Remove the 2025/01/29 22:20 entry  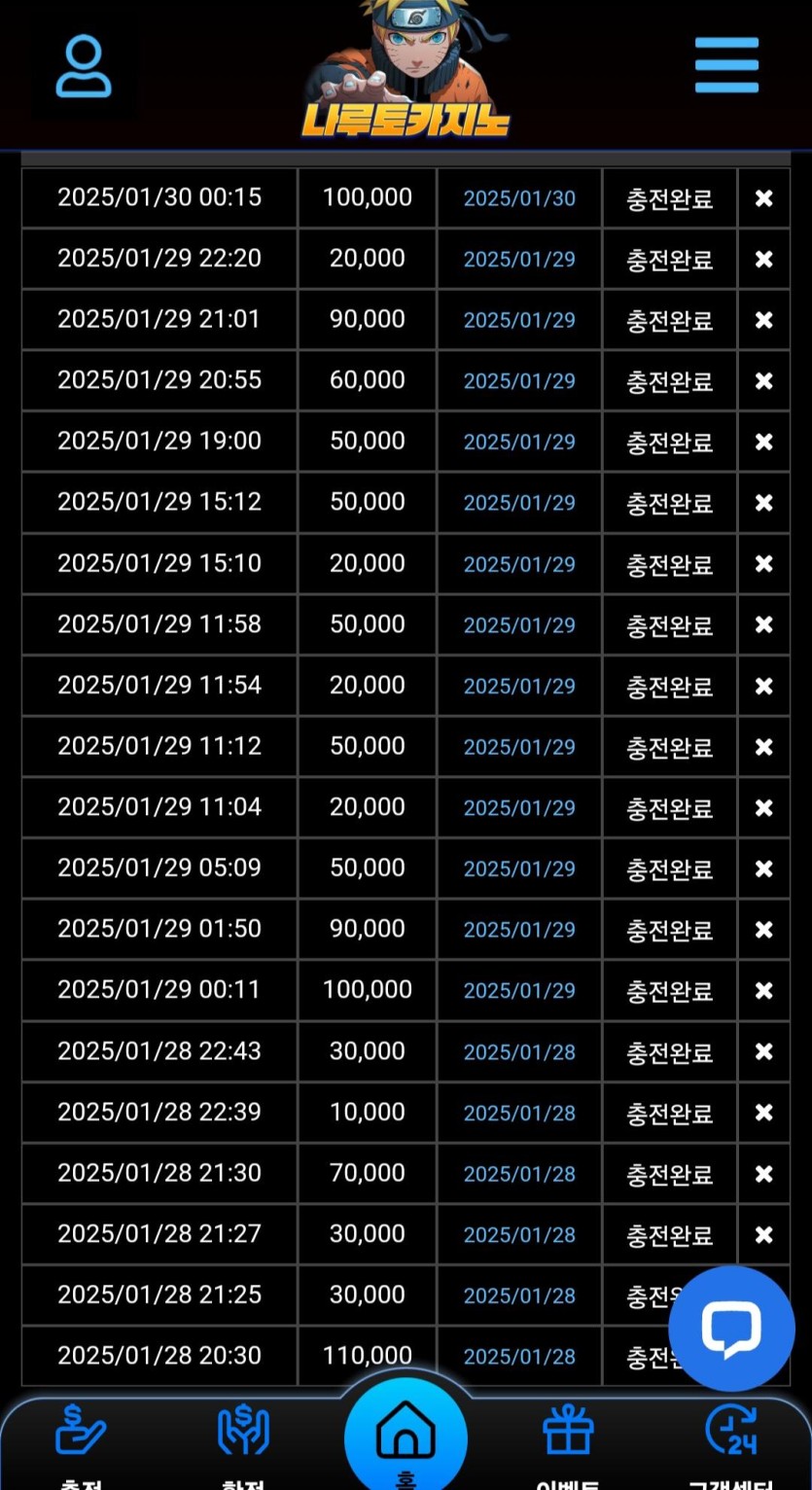tap(763, 260)
